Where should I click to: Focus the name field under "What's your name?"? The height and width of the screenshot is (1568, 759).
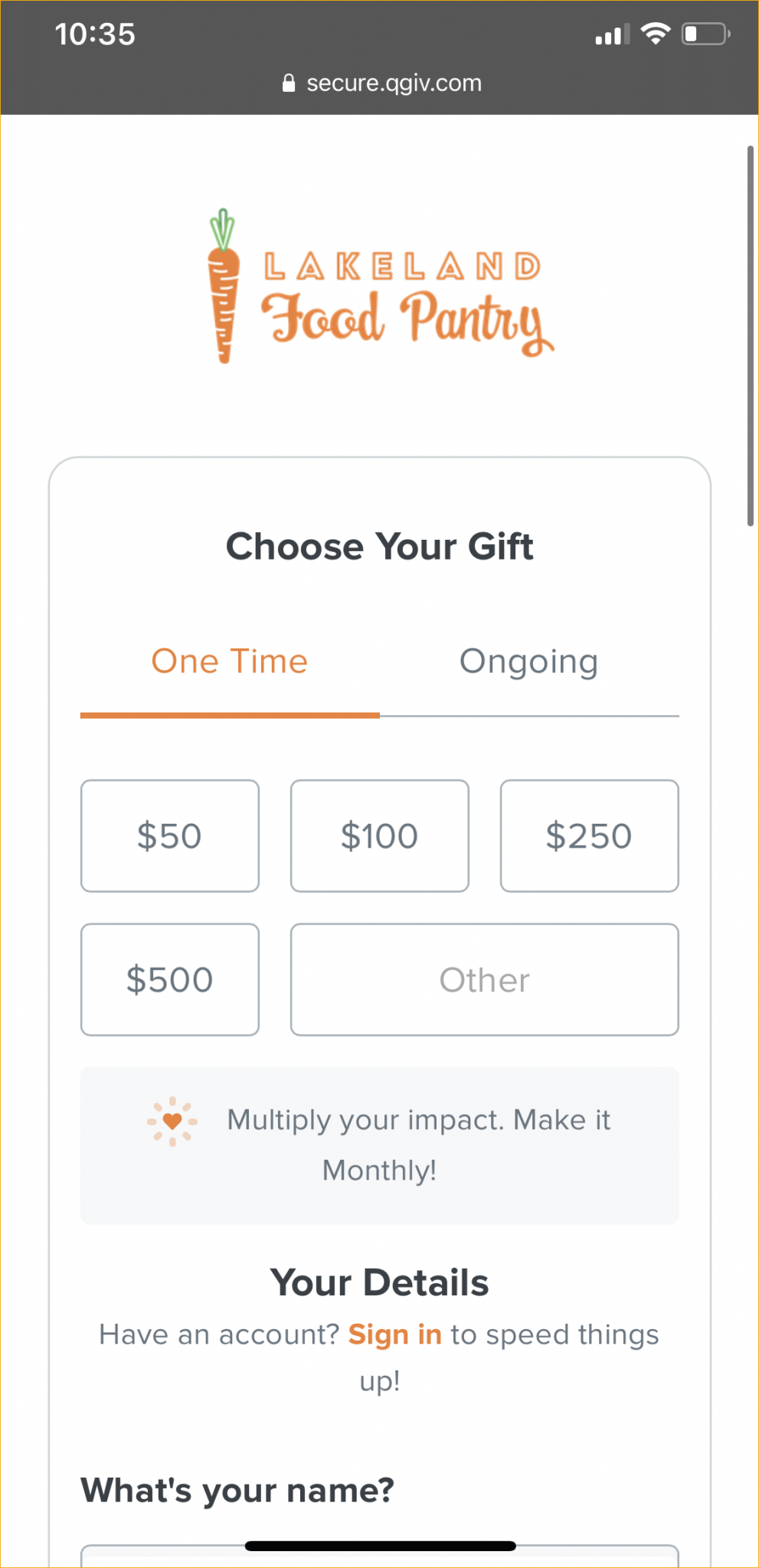pos(380,1556)
